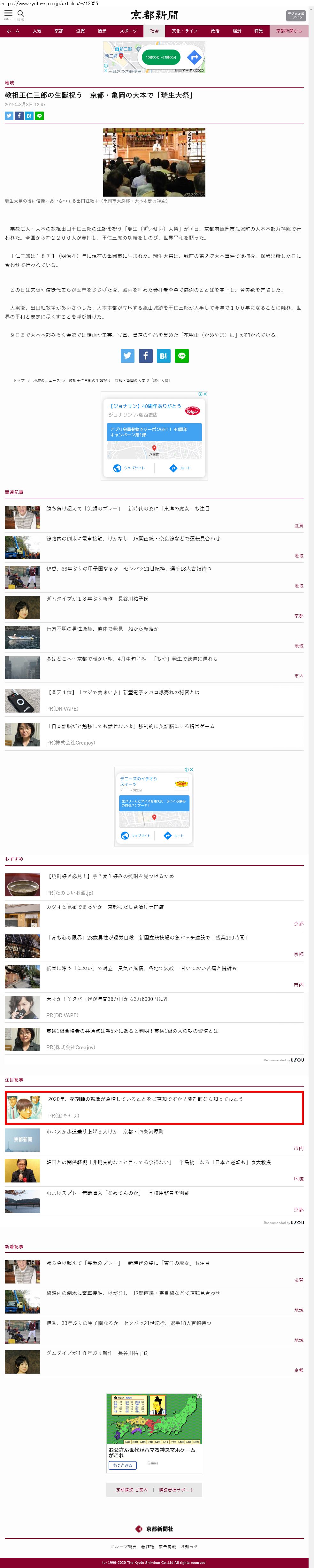This screenshot has height=1568, width=314.
Task: Select the 人気 tab
Action: point(37,31)
